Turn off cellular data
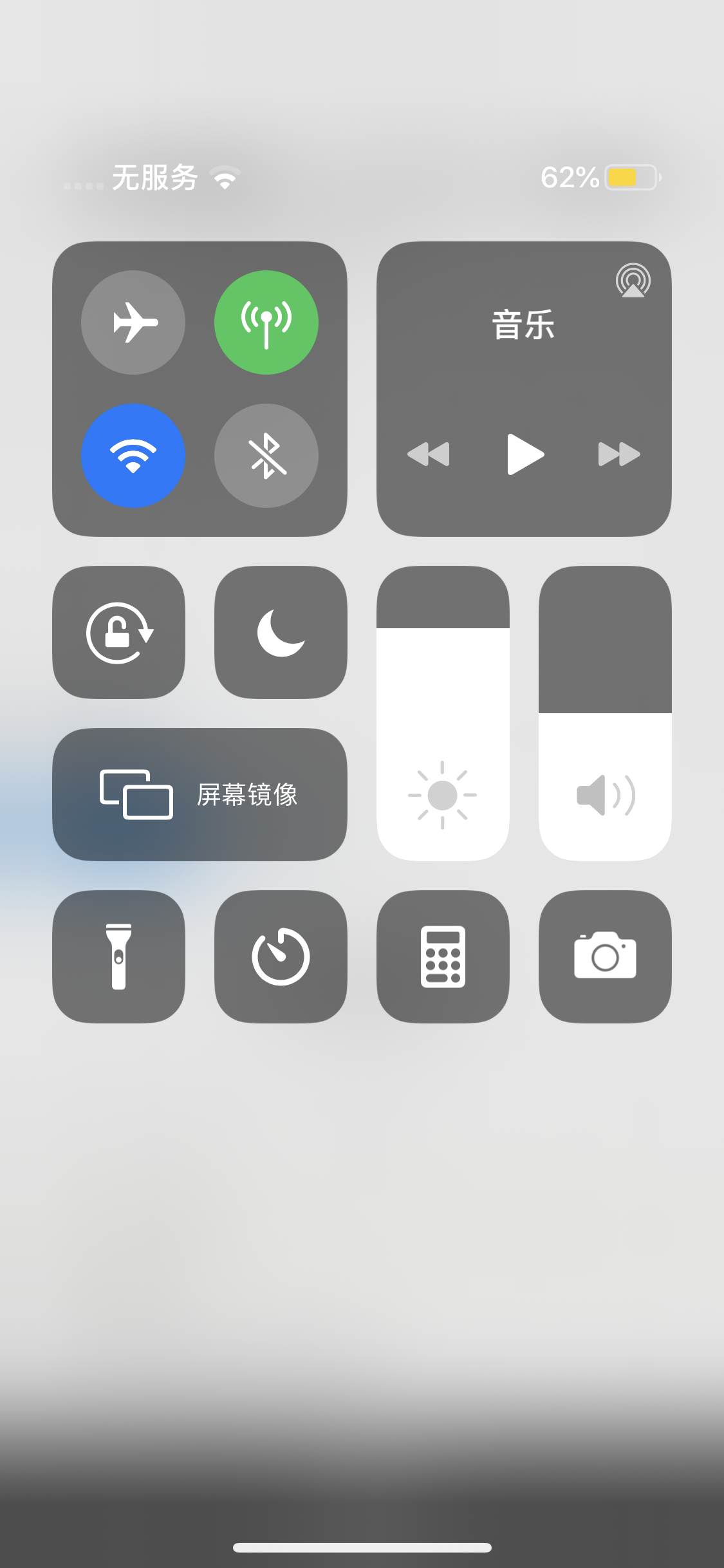This screenshot has height=1568, width=724. coord(266,322)
